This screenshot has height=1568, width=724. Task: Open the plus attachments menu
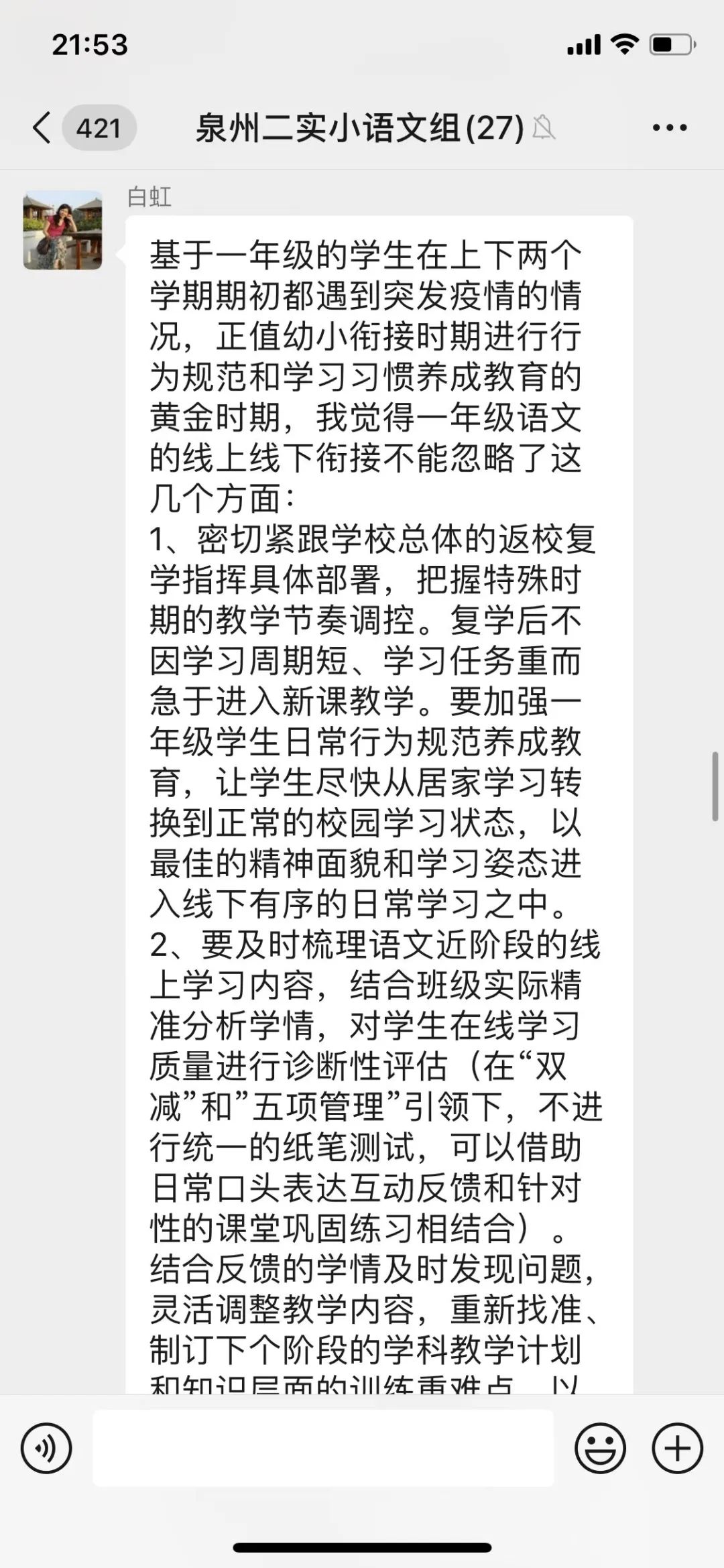coord(677,1448)
